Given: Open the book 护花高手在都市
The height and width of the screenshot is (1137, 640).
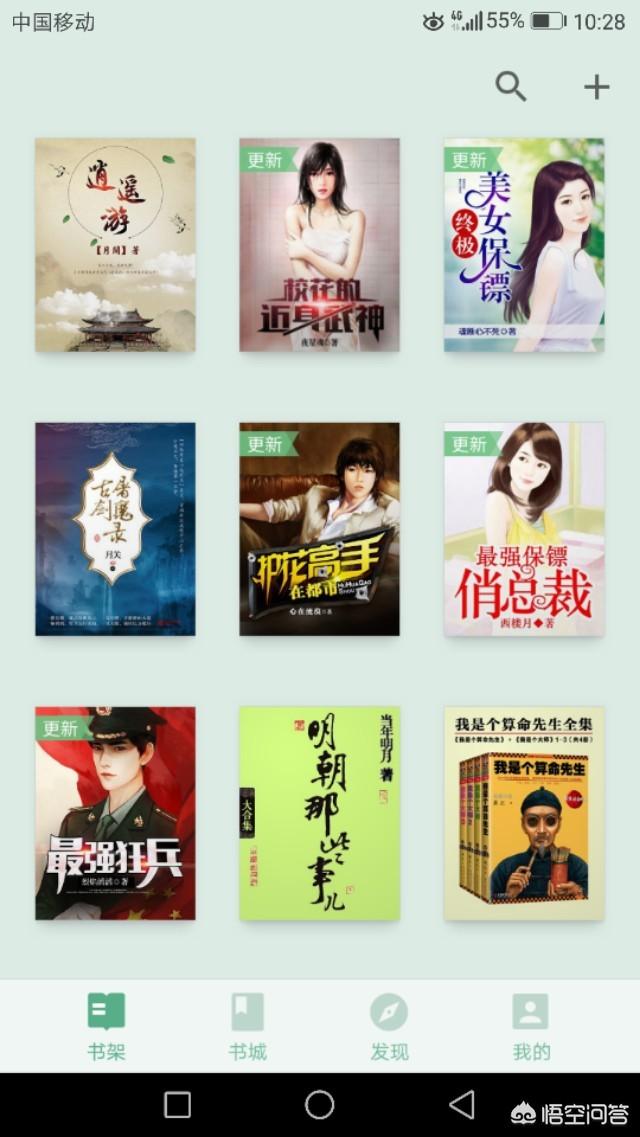Looking at the screenshot, I should (319, 529).
